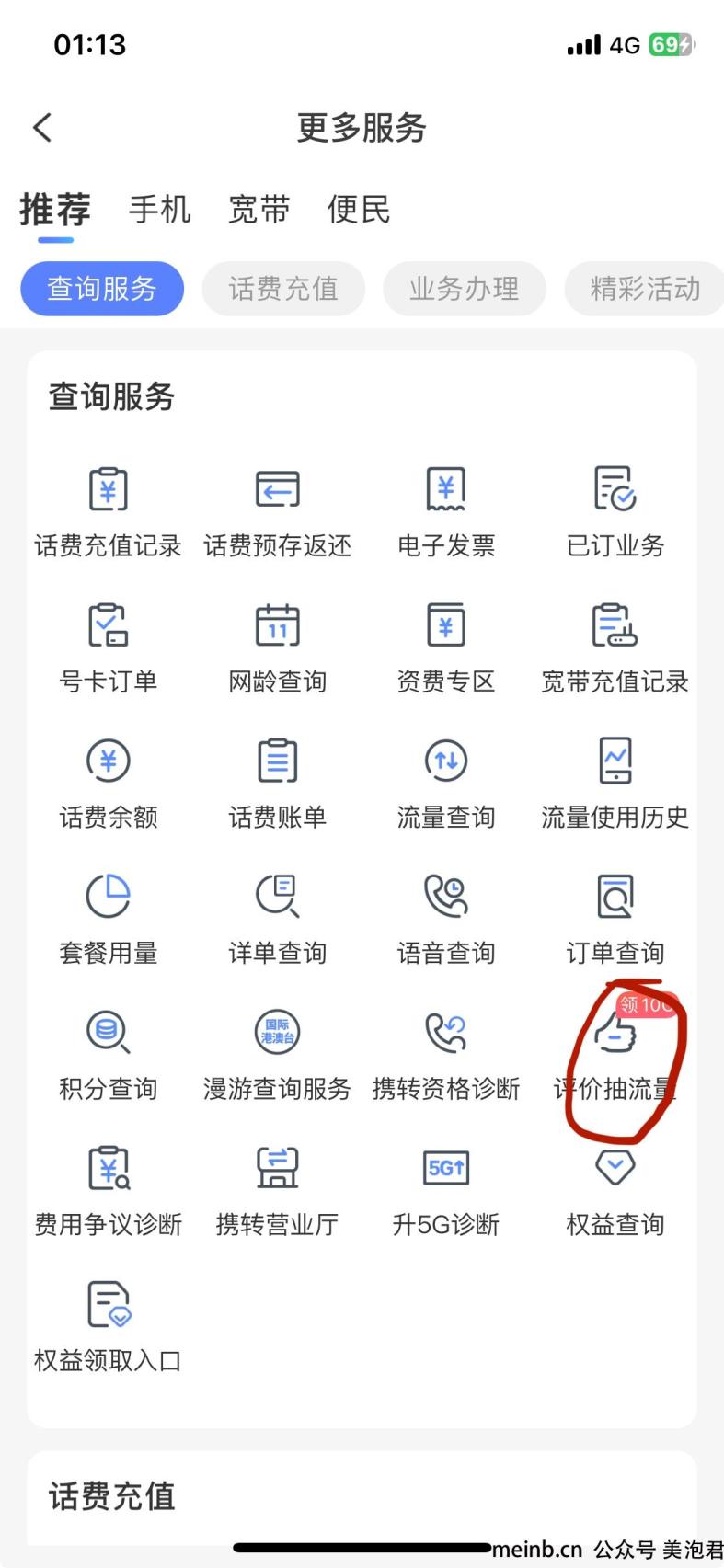Select the 精彩活动 chip
Image resolution: width=724 pixels, height=1568 pixels.
click(644, 289)
